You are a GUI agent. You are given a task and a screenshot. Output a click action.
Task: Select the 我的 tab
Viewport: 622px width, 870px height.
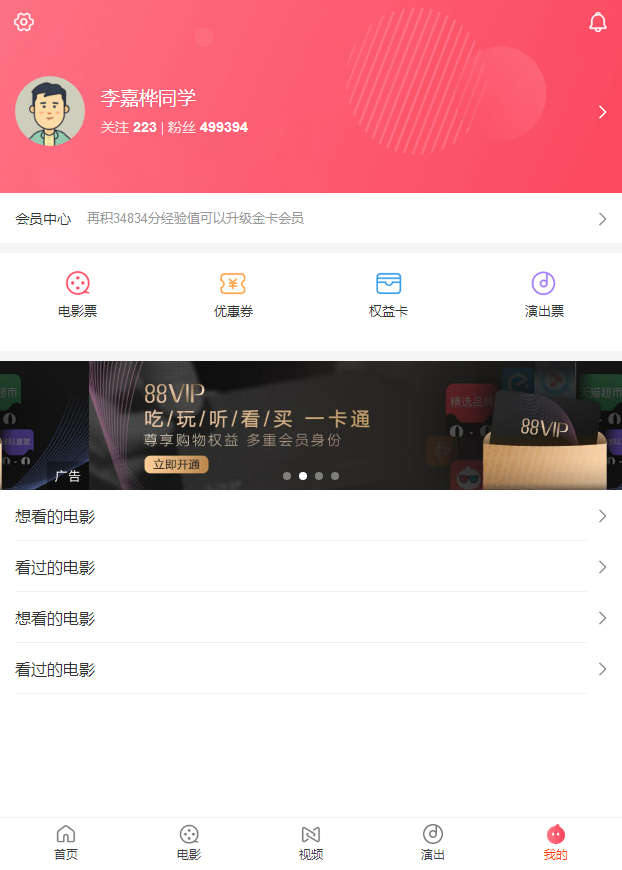pyautogui.click(x=556, y=843)
